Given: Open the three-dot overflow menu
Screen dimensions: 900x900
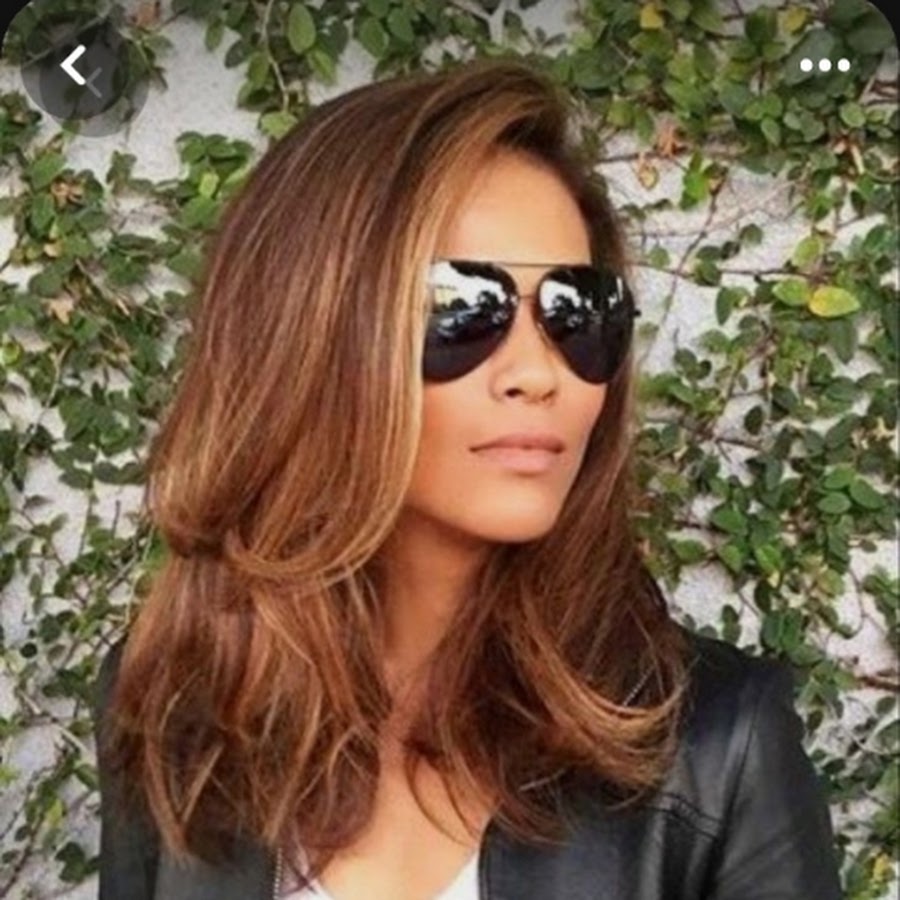Looking at the screenshot, I should pos(824,66).
